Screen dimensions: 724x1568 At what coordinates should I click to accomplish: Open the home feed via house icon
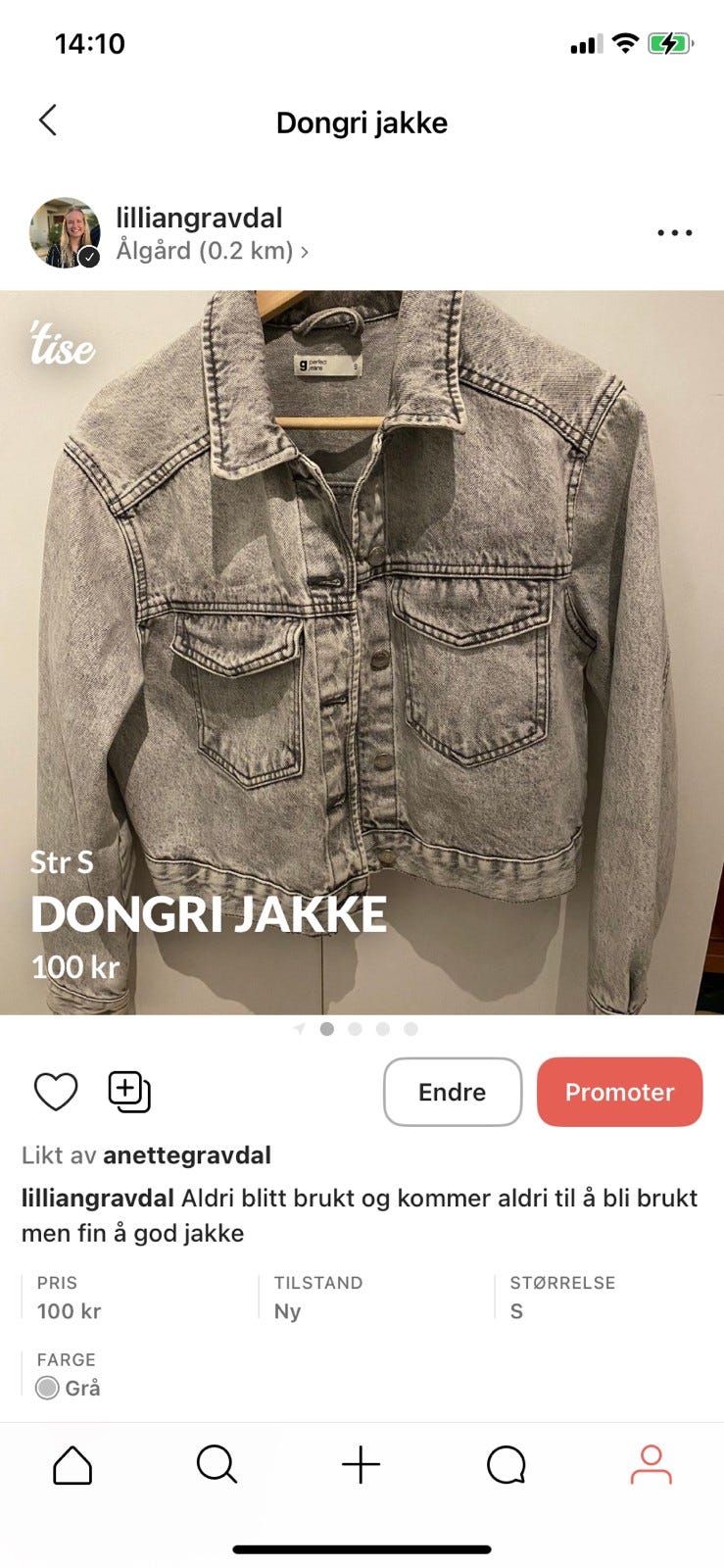tap(72, 1466)
